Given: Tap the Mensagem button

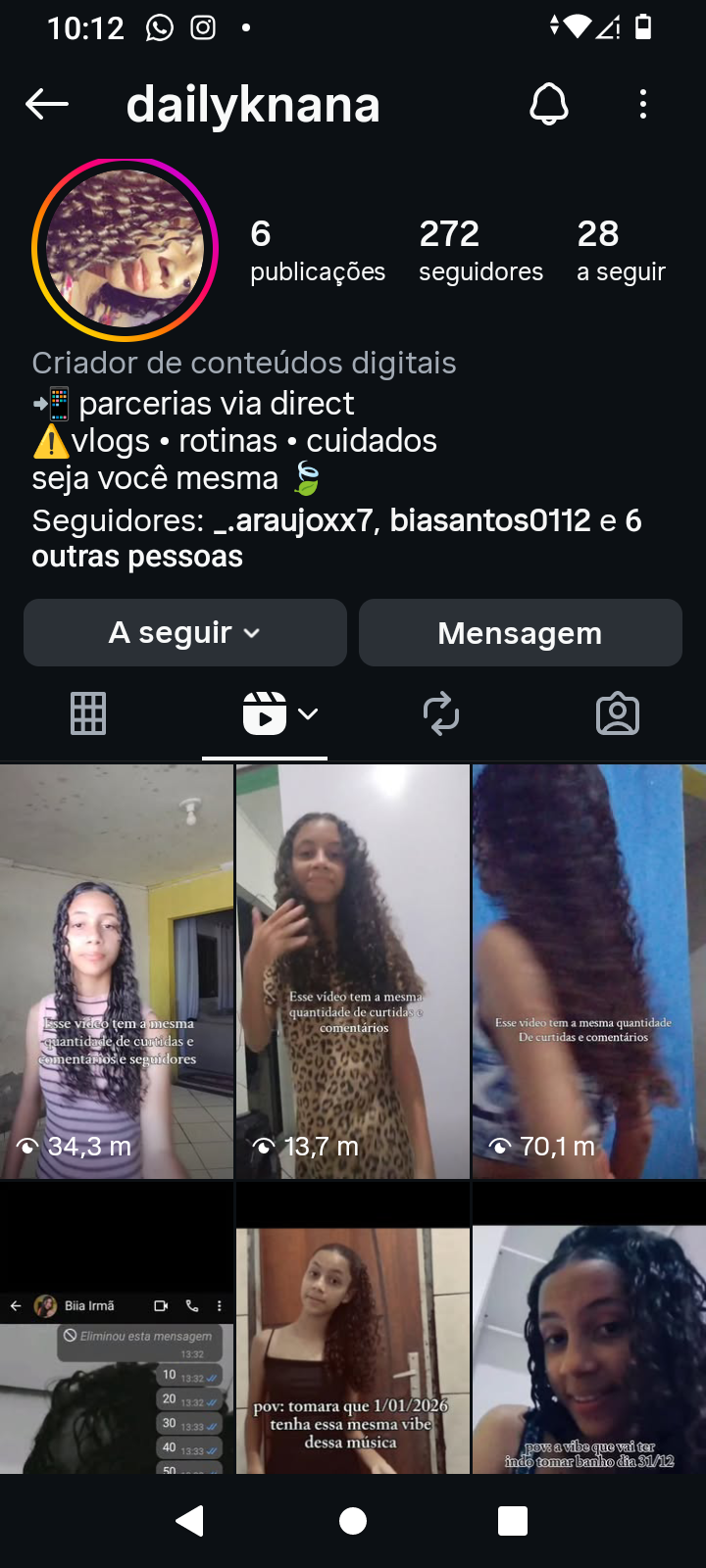Looking at the screenshot, I should point(520,633).
